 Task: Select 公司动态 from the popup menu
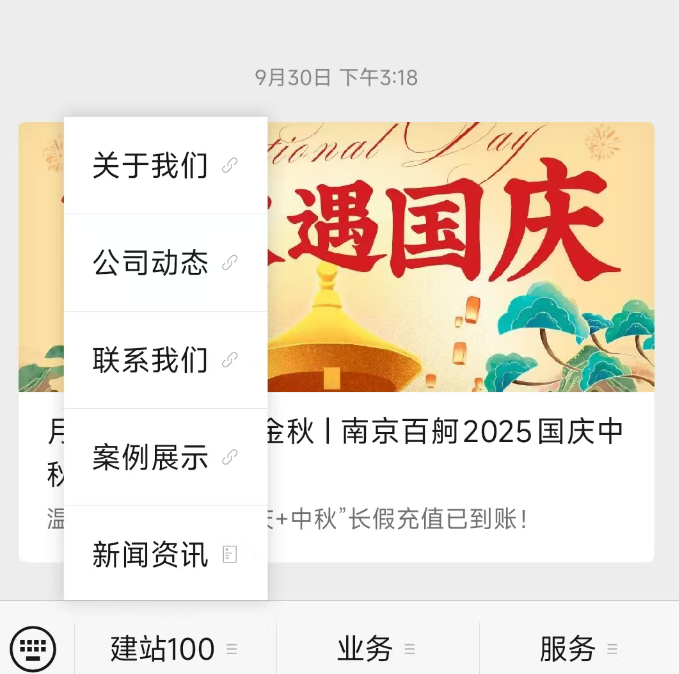[x=165, y=263]
